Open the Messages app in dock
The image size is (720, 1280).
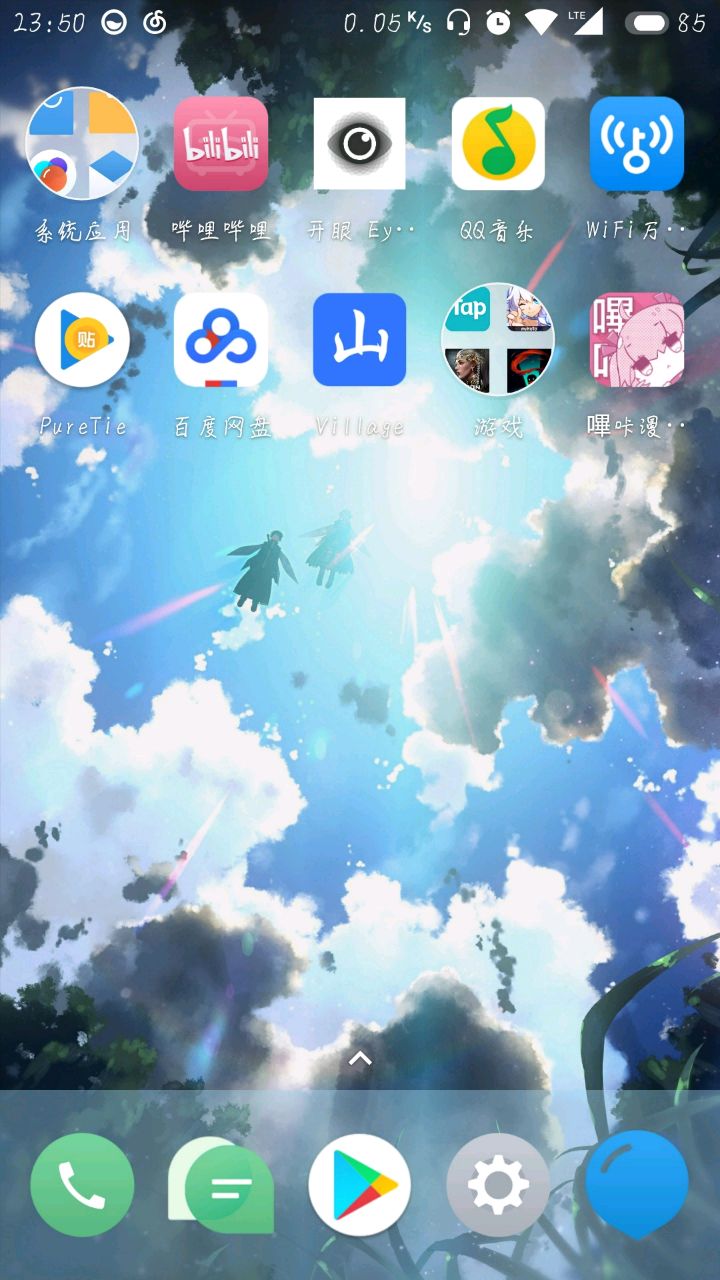click(x=221, y=1185)
